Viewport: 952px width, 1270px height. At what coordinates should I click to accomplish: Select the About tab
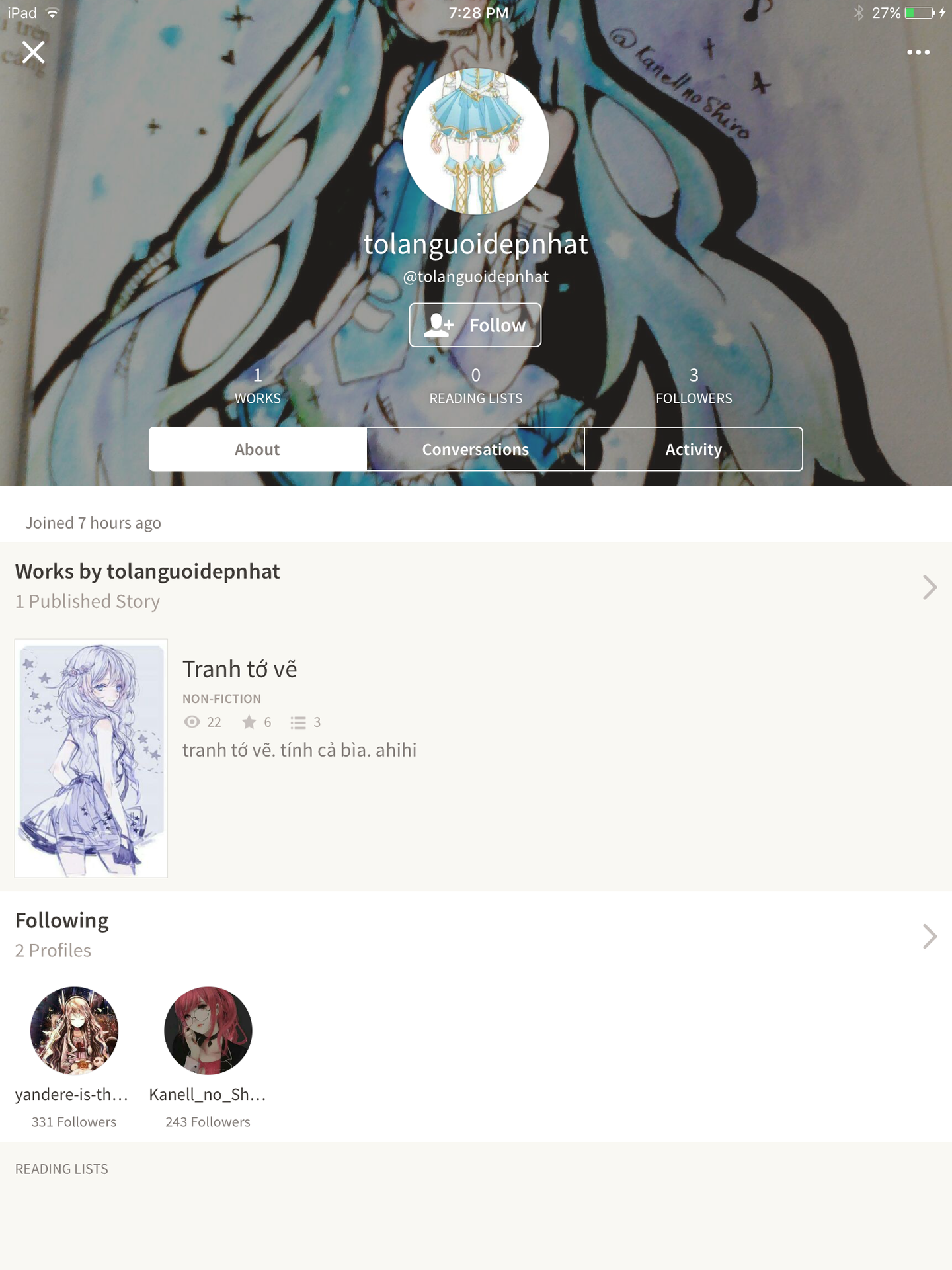click(258, 449)
